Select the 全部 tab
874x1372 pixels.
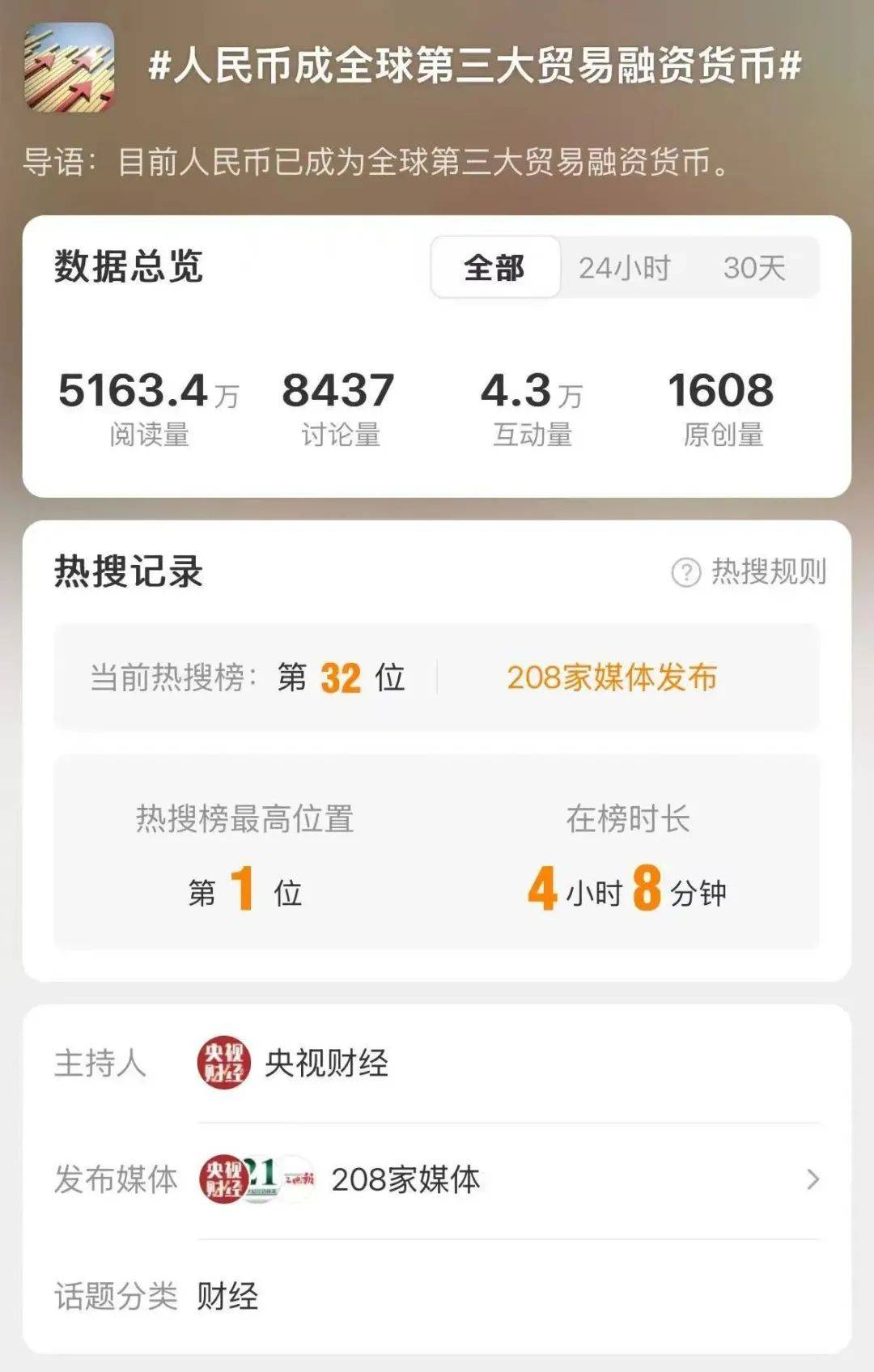495,267
